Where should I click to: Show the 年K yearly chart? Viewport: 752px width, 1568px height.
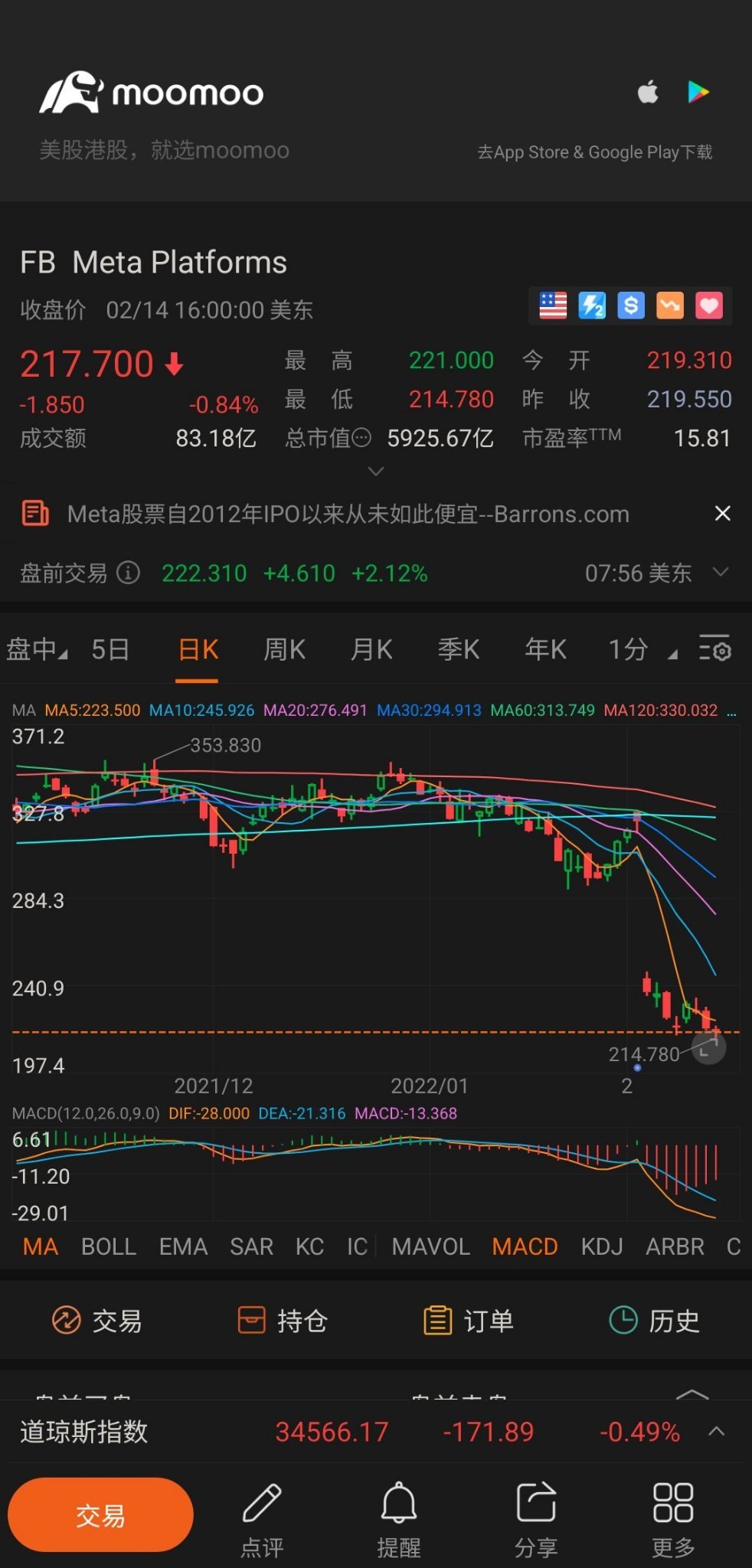pyautogui.click(x=545, y=649)
